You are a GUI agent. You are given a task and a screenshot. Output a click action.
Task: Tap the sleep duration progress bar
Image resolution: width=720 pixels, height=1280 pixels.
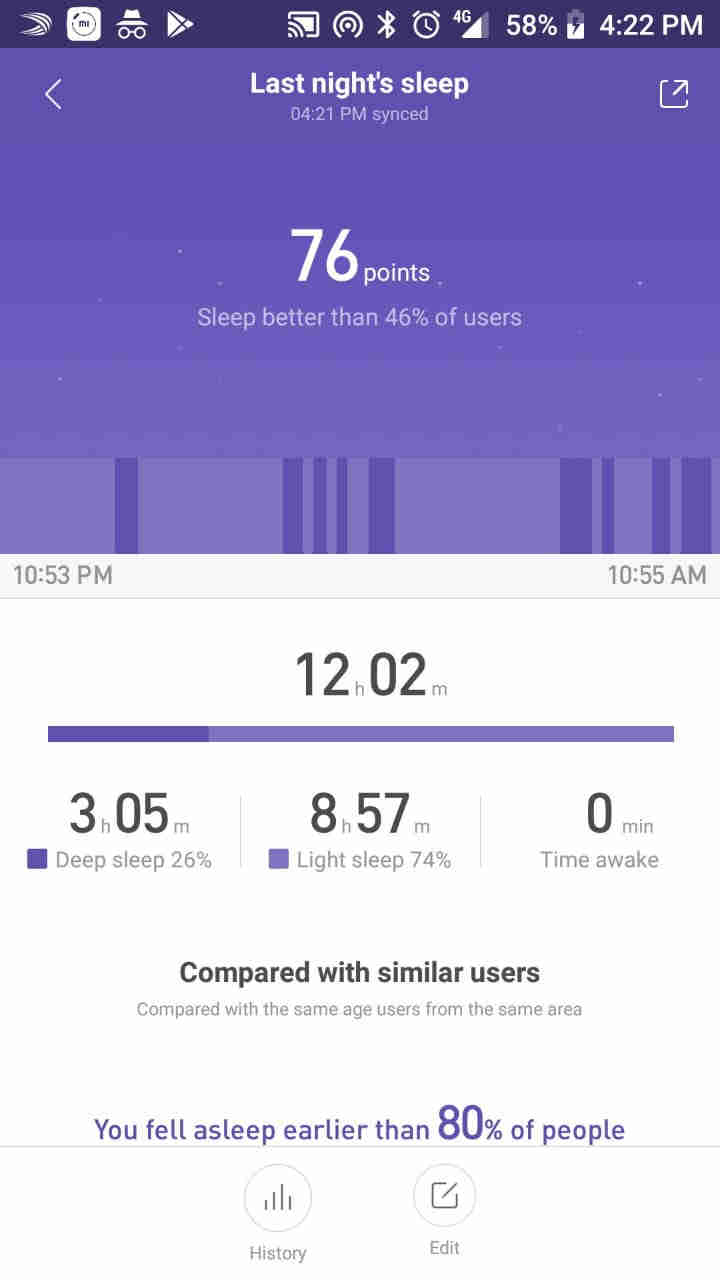(x=360, y=733)
